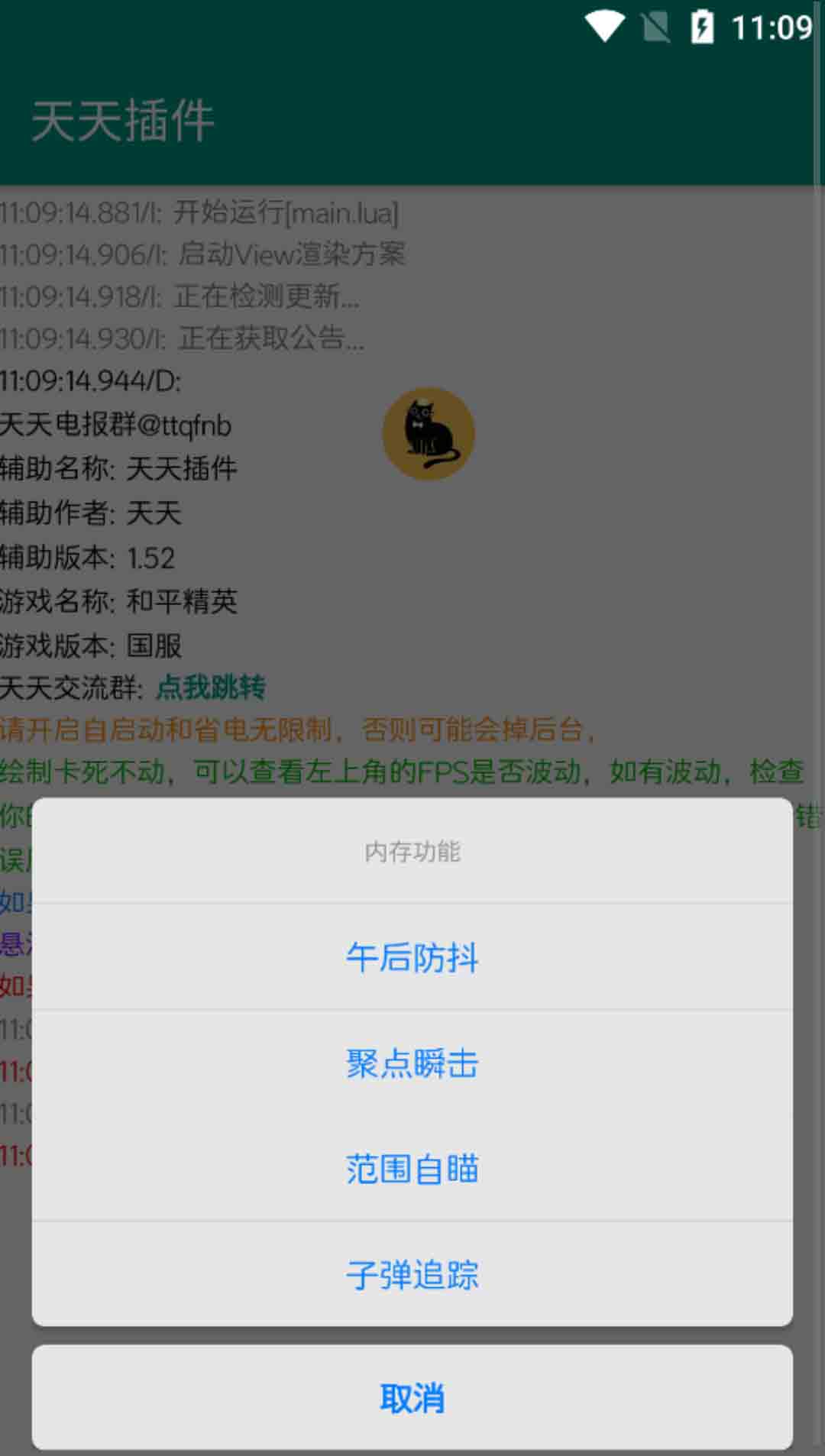825x1456 pixels.
Task: Select the 范围自瞄 option
Action: (x=412, y=1169)
